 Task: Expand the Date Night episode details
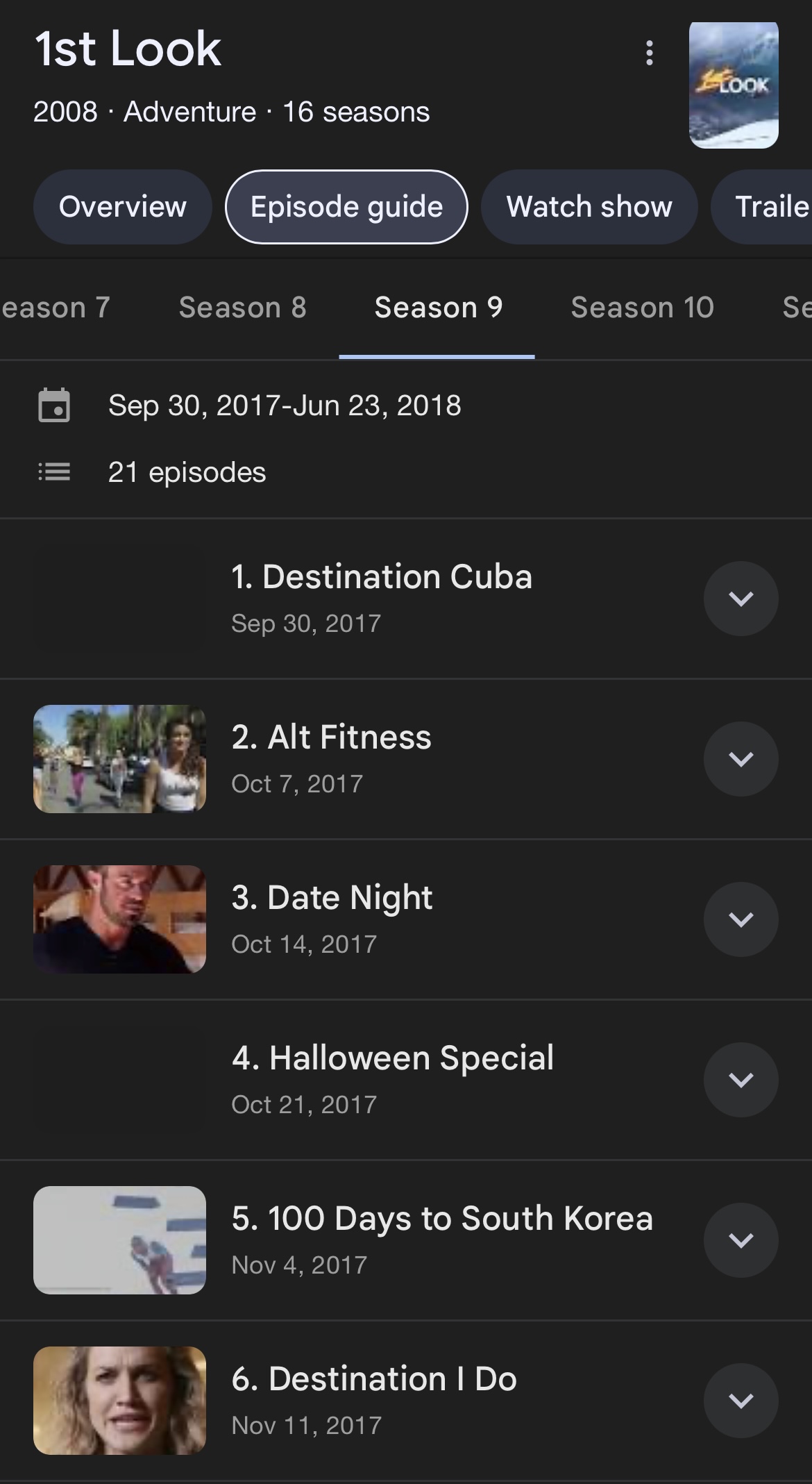[x=741, y=919]
